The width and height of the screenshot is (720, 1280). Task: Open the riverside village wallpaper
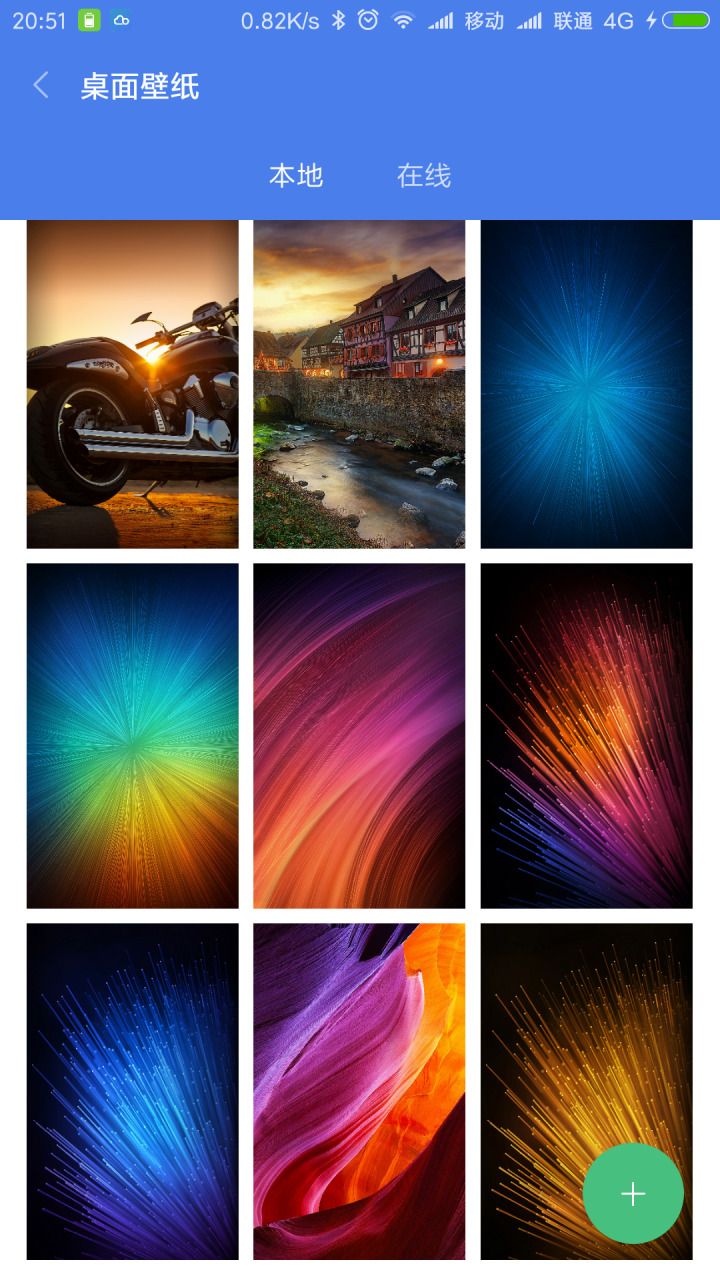tap(359, 384)
